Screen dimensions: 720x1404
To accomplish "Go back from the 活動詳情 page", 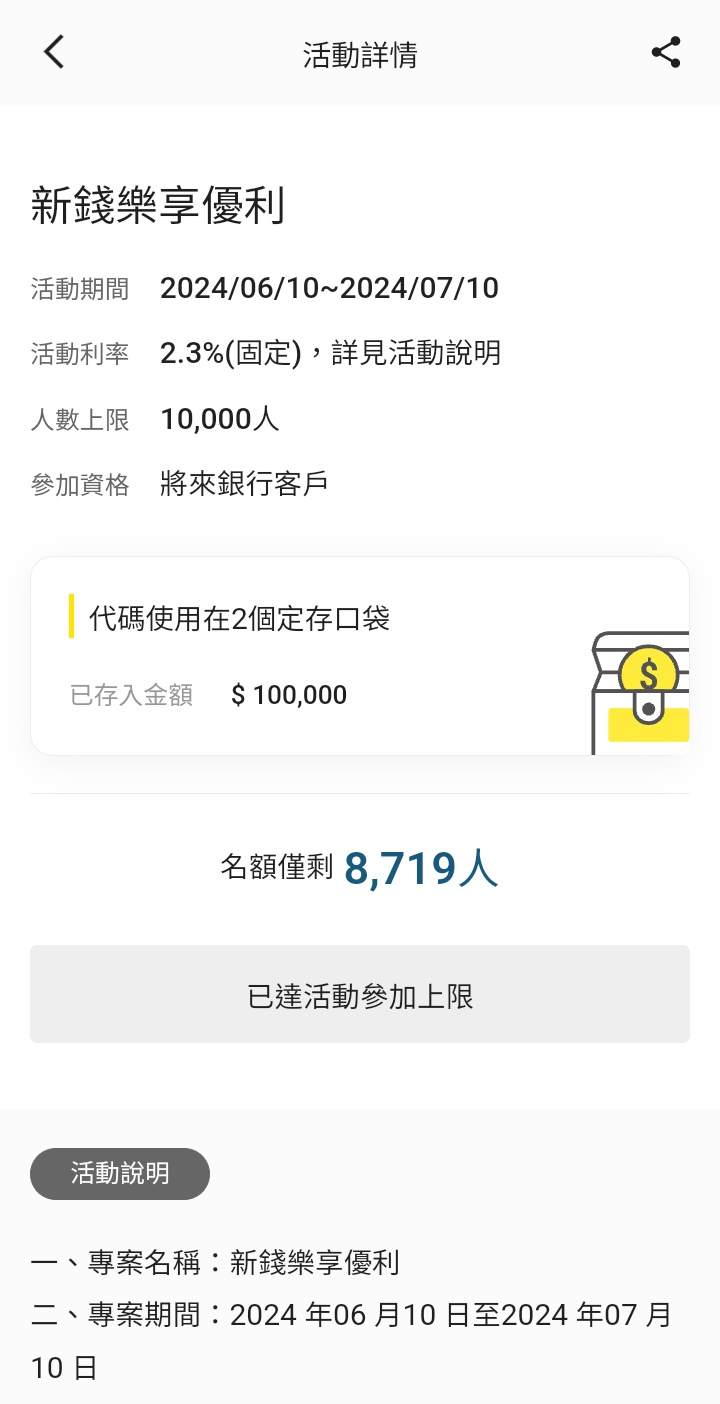I will click(x=54, y=52).
